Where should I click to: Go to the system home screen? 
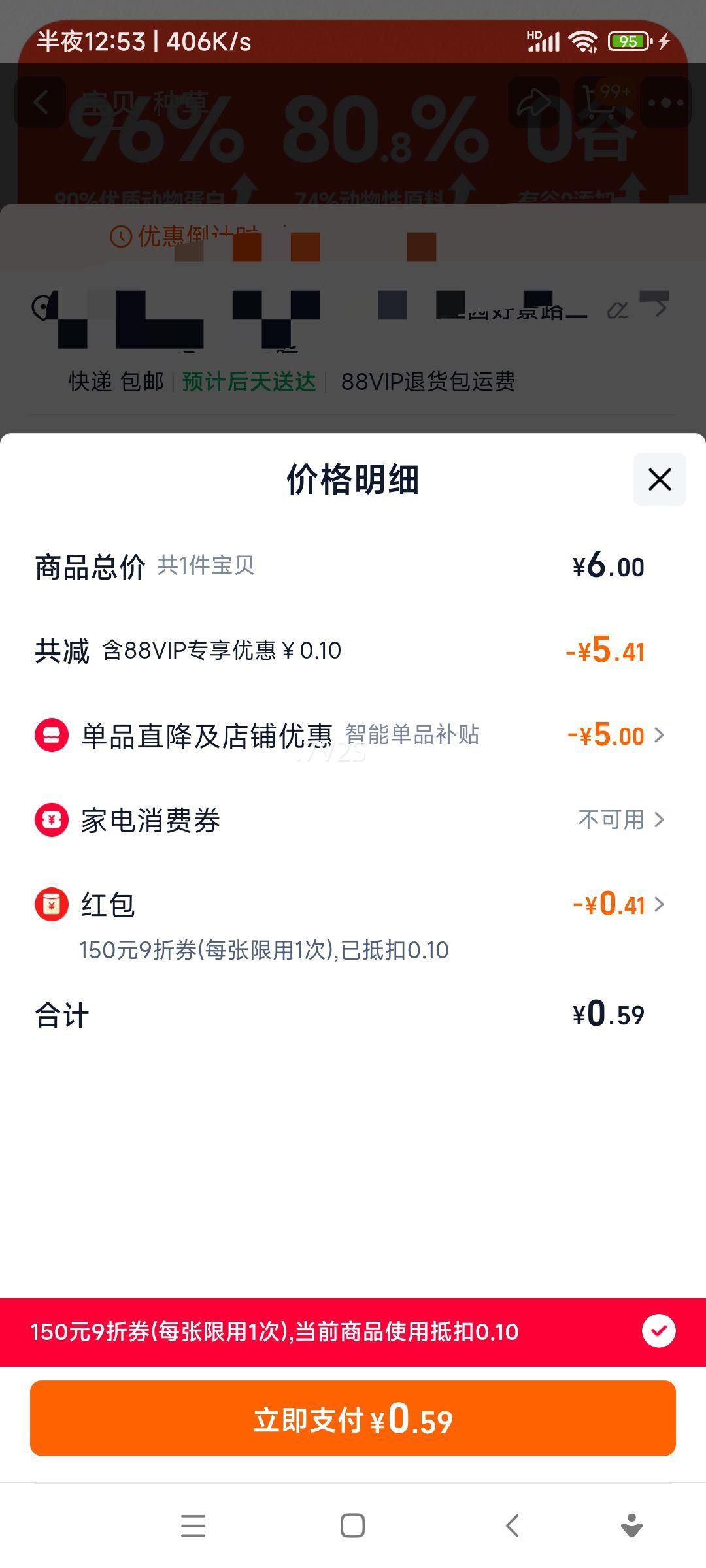[353, 1526]
